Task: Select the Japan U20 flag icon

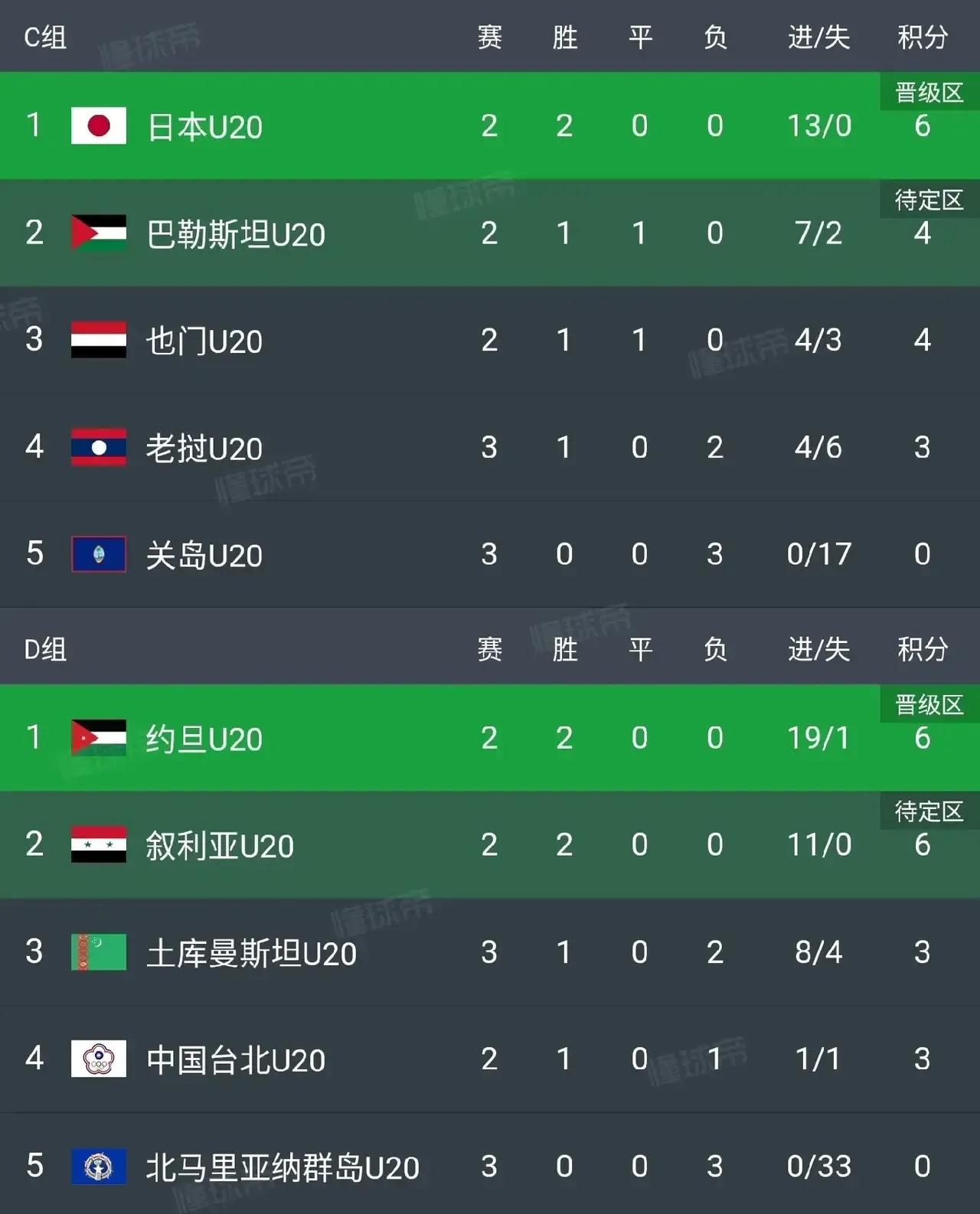Action: pos(98,127)
